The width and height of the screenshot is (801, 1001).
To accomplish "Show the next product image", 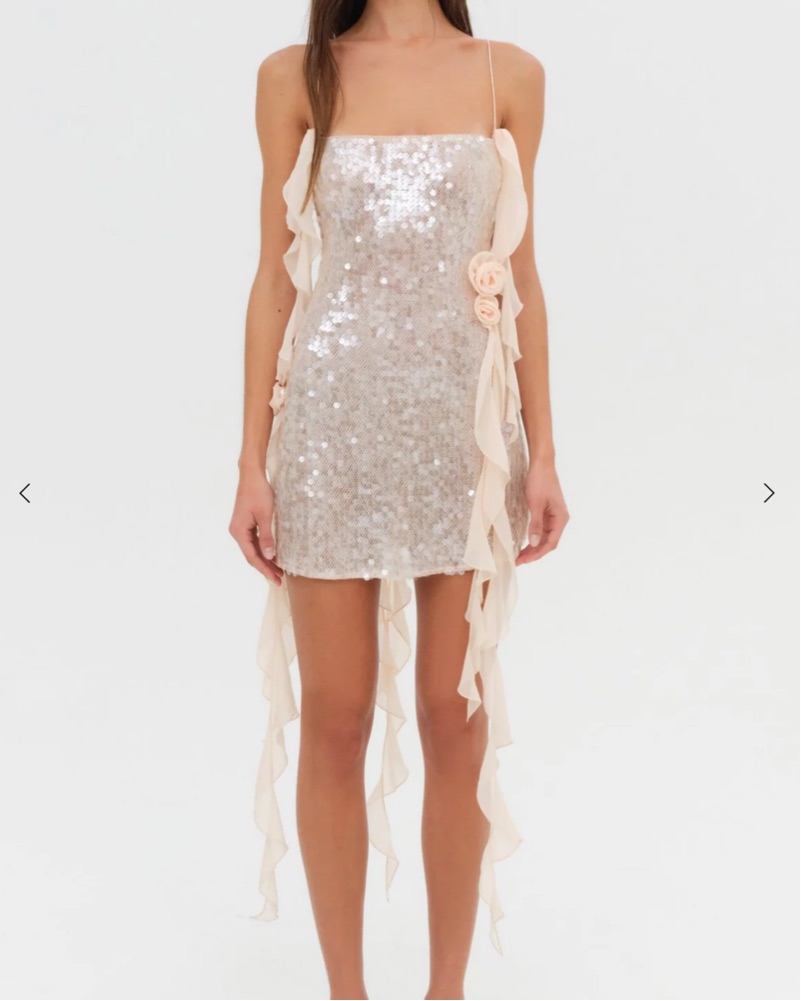I will tap(768, 493).
